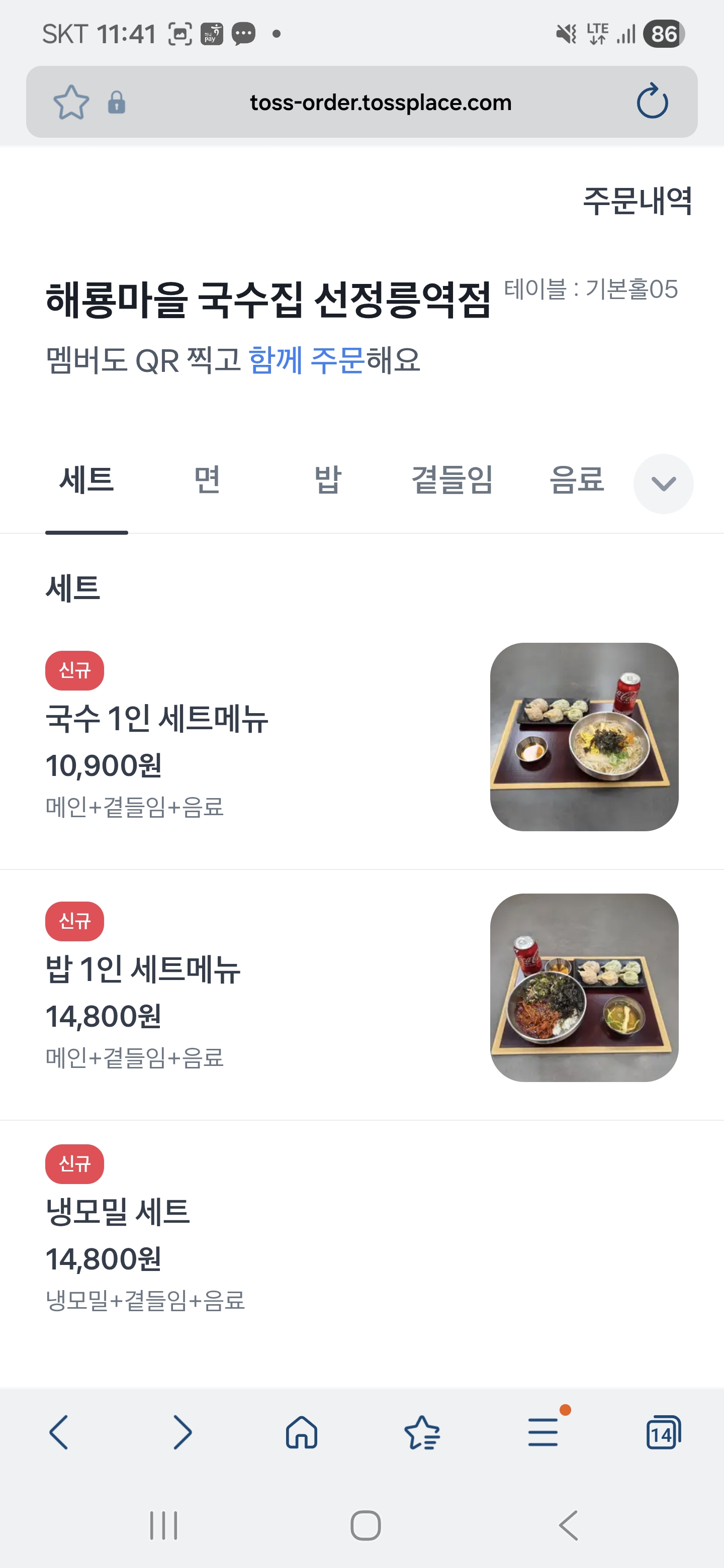Switch to the 면 tab
Image resolution: width=724 pixels, height=1568 pixels.
pos(207,480)
